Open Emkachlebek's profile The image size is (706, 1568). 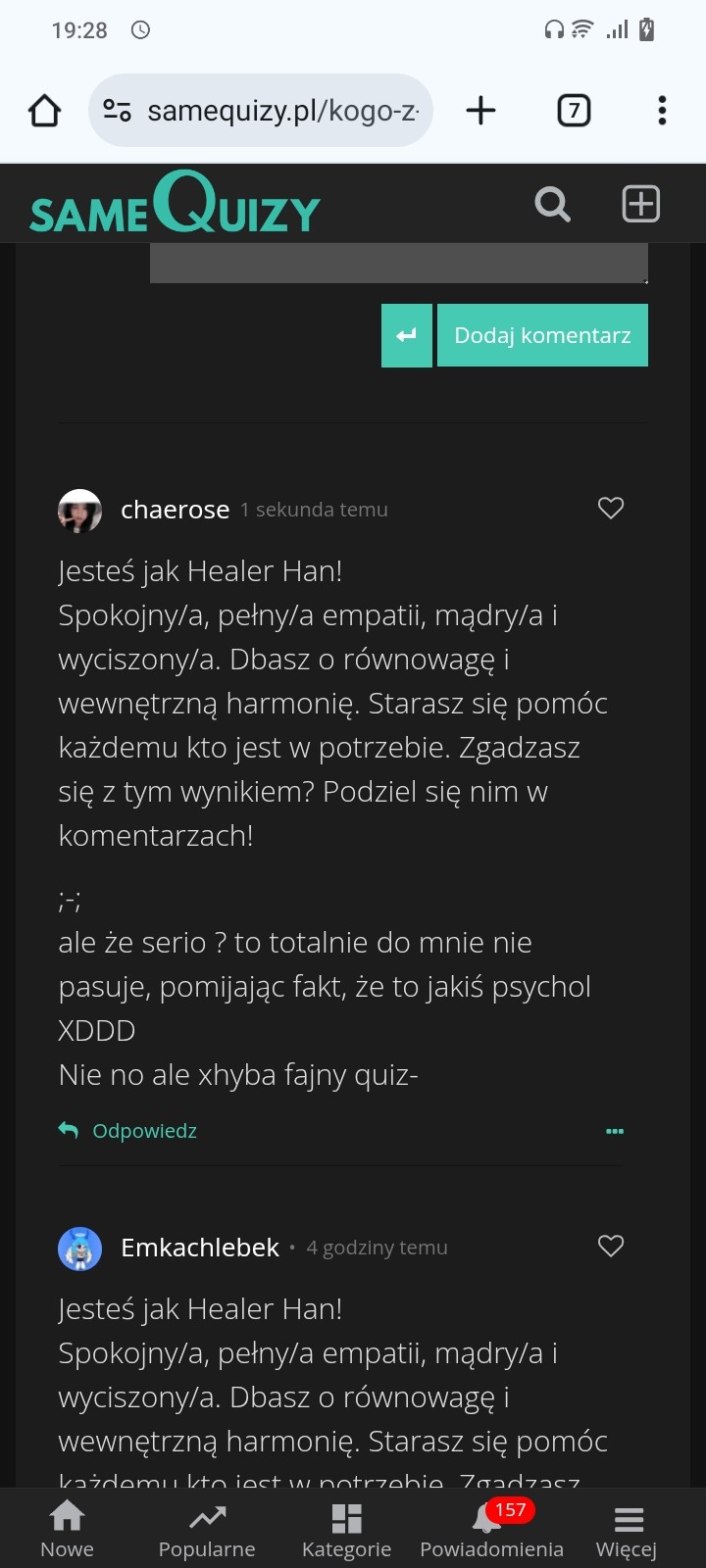click(x=200, y=1248)
